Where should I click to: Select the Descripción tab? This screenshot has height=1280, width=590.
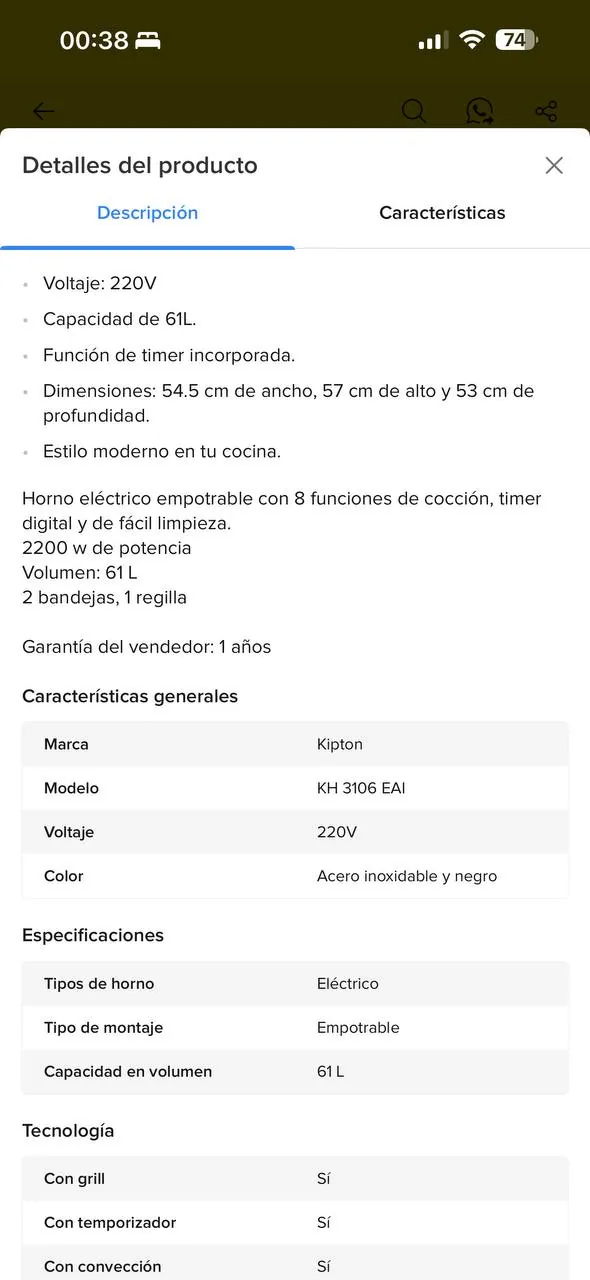pyautogui.click(x=147, y=213)
